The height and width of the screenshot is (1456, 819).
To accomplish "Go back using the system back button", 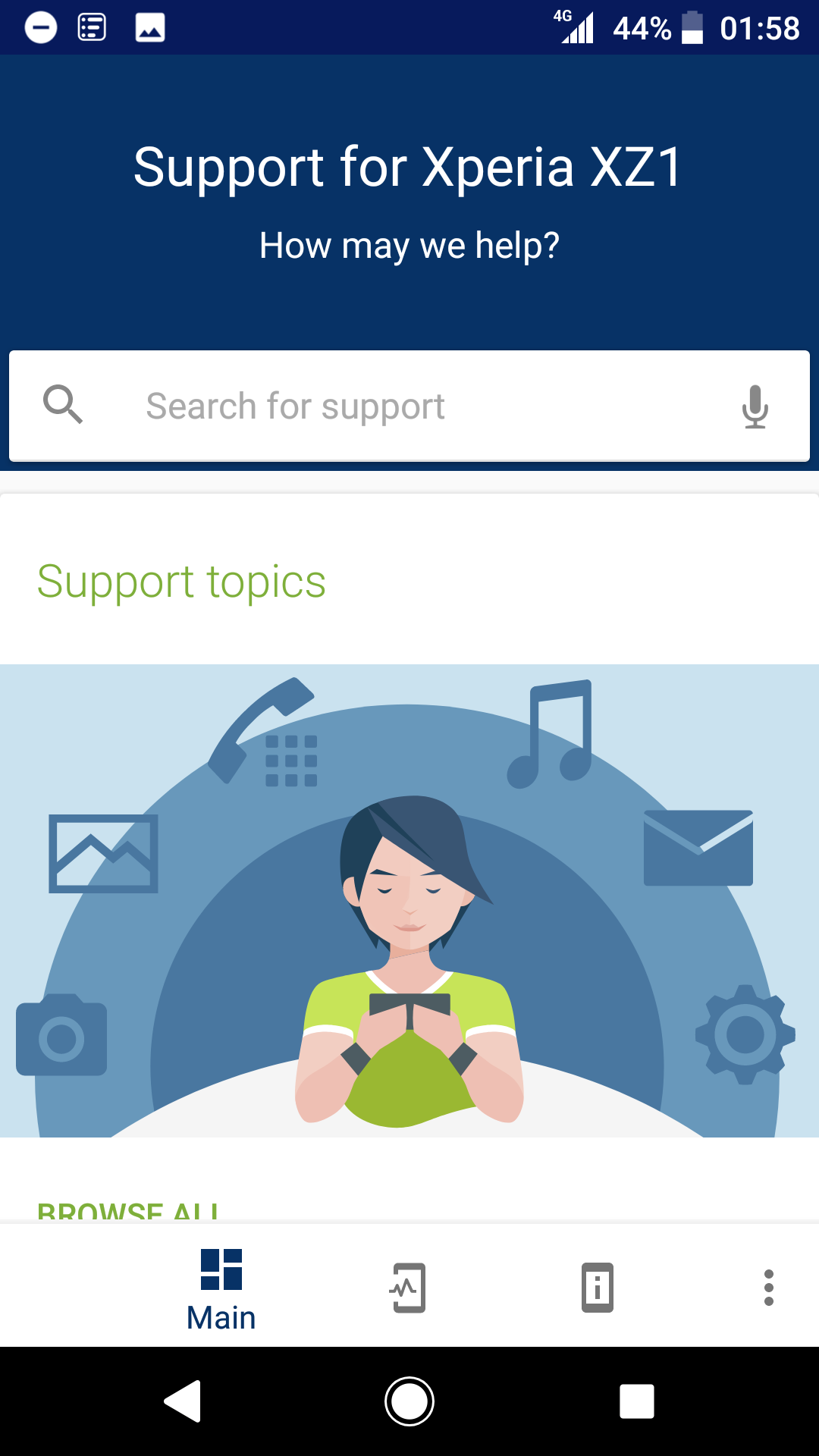I will (183, 1401).
